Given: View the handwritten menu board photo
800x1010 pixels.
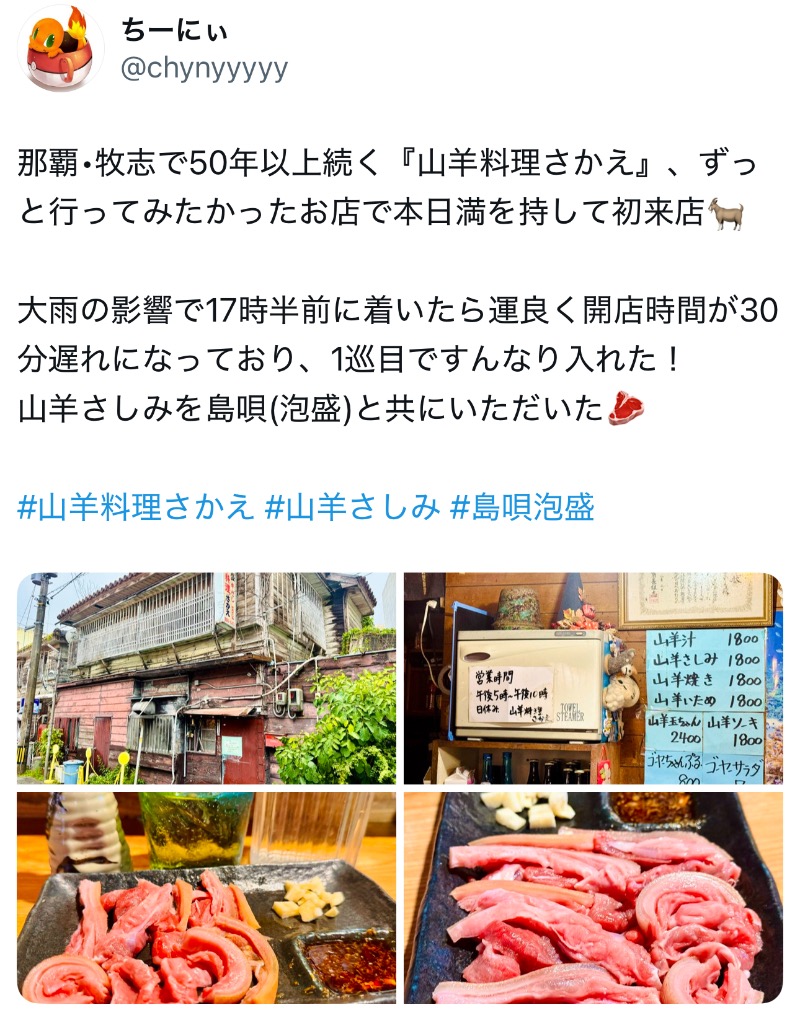Looking at the screenshot, I should 593,678.
